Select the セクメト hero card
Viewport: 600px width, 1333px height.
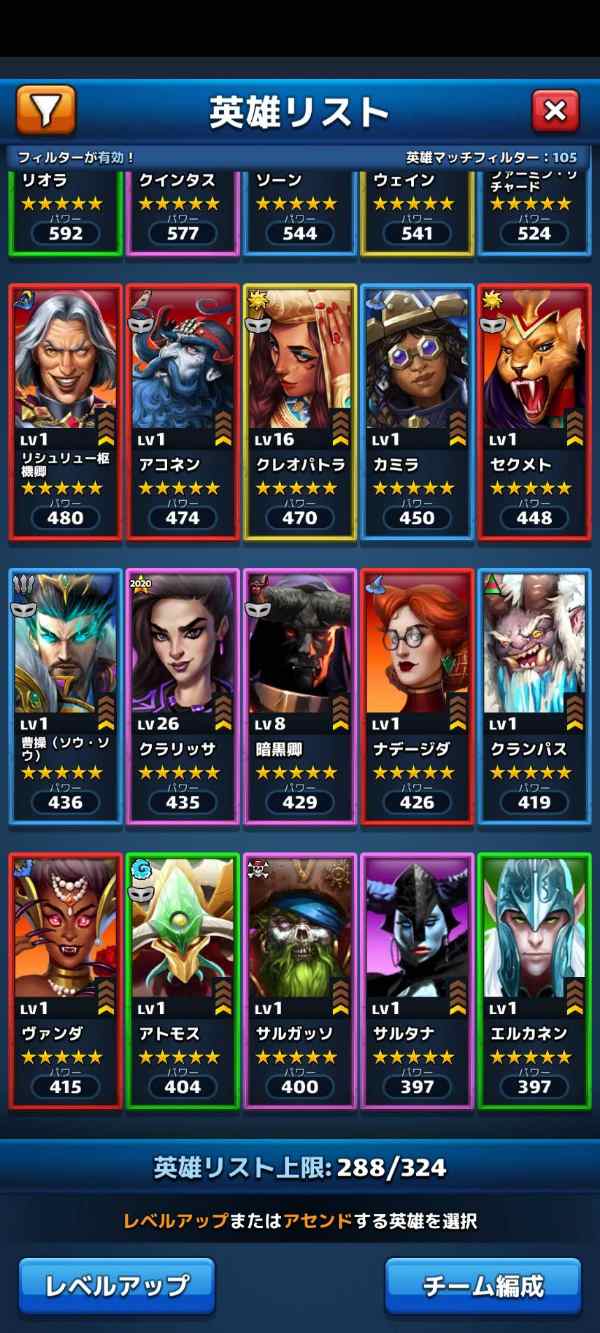click(534, 410)
